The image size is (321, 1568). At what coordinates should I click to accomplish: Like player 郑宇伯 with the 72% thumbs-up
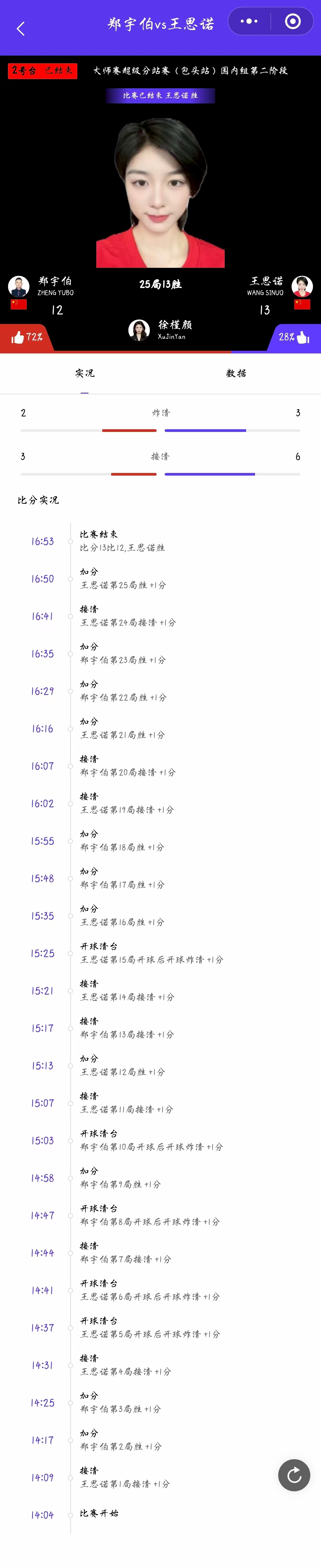pos(27,336)
